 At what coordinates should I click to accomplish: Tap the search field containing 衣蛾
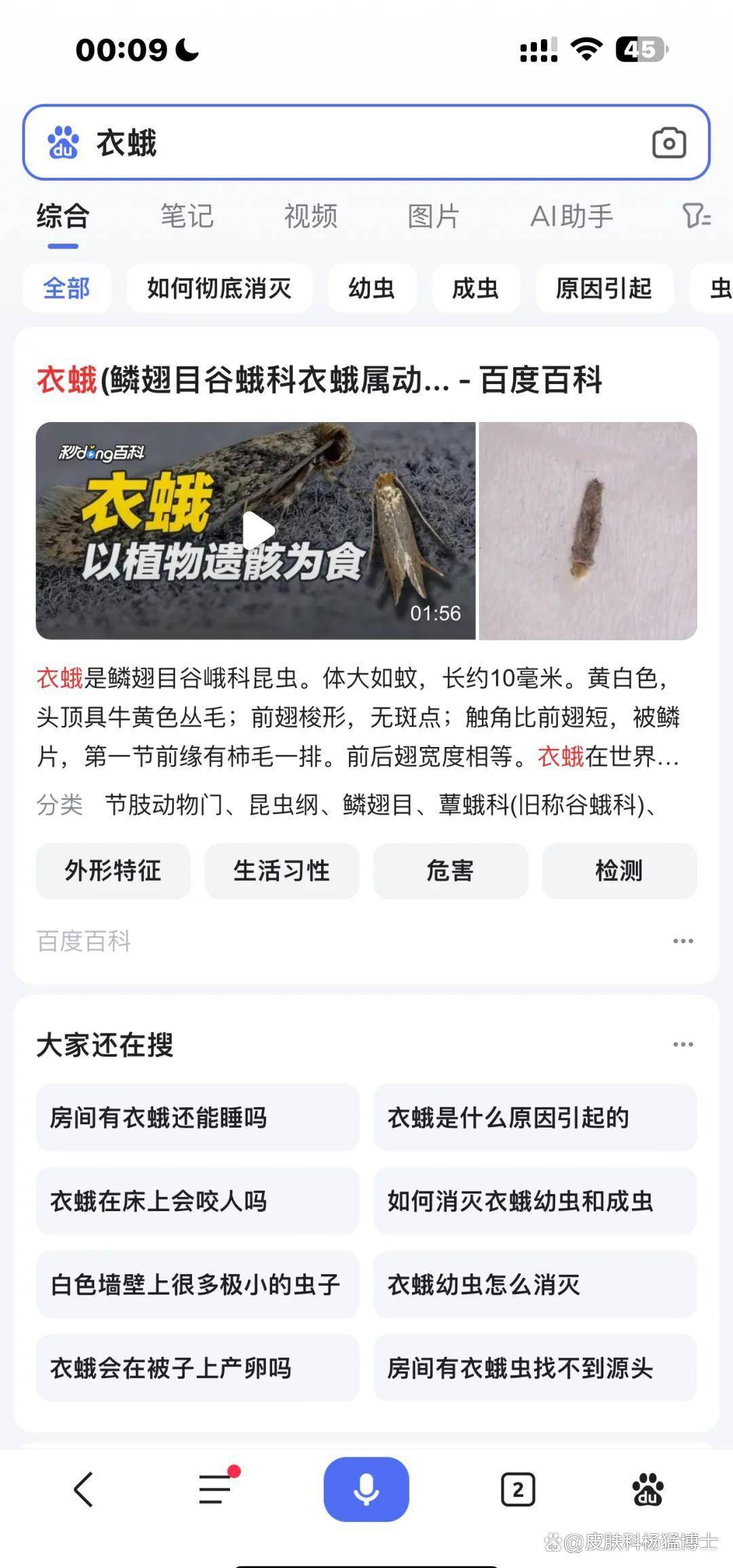pyautogui.click(x=339, y=143)
